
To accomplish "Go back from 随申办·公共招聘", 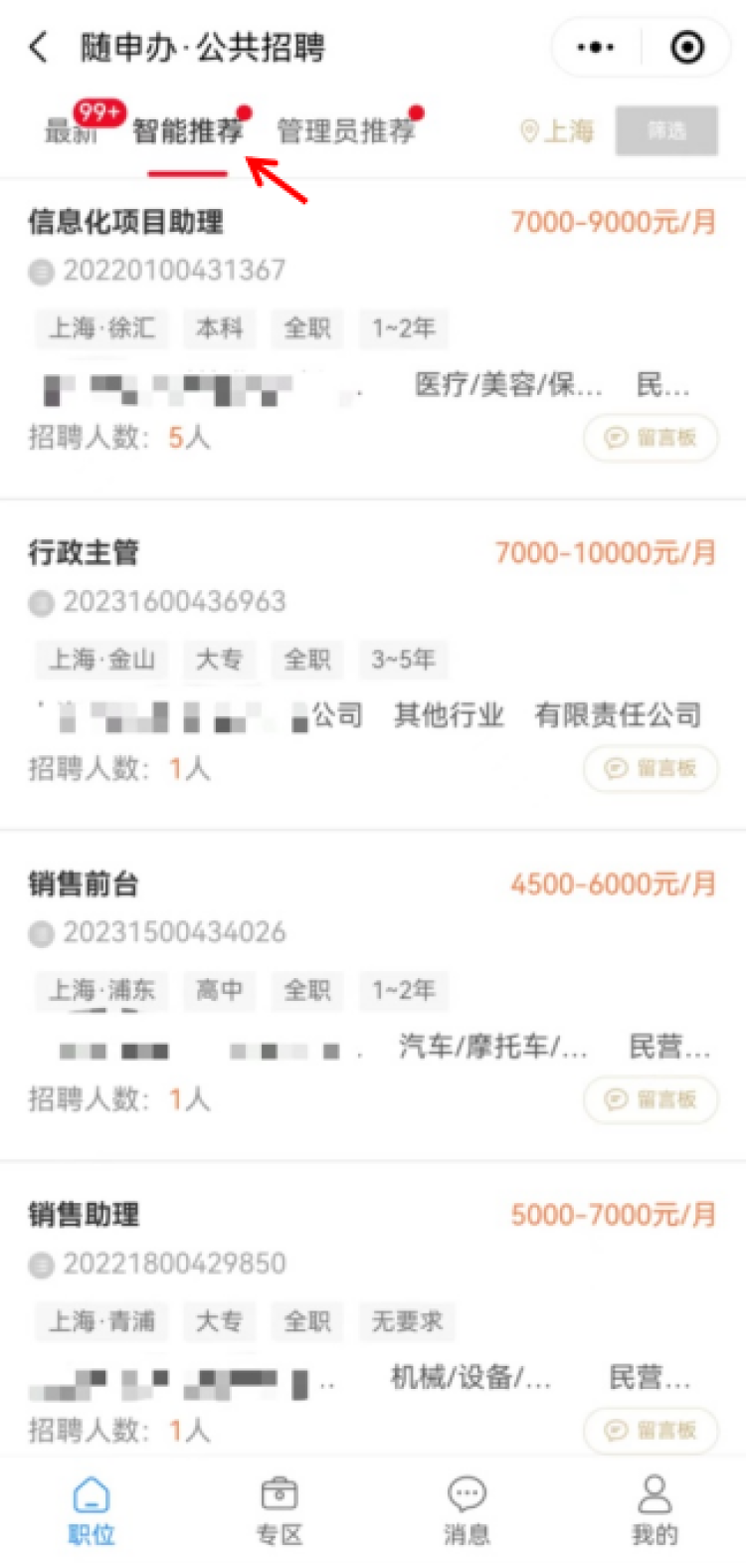I will pyautogui.click(x=39, y=47).
